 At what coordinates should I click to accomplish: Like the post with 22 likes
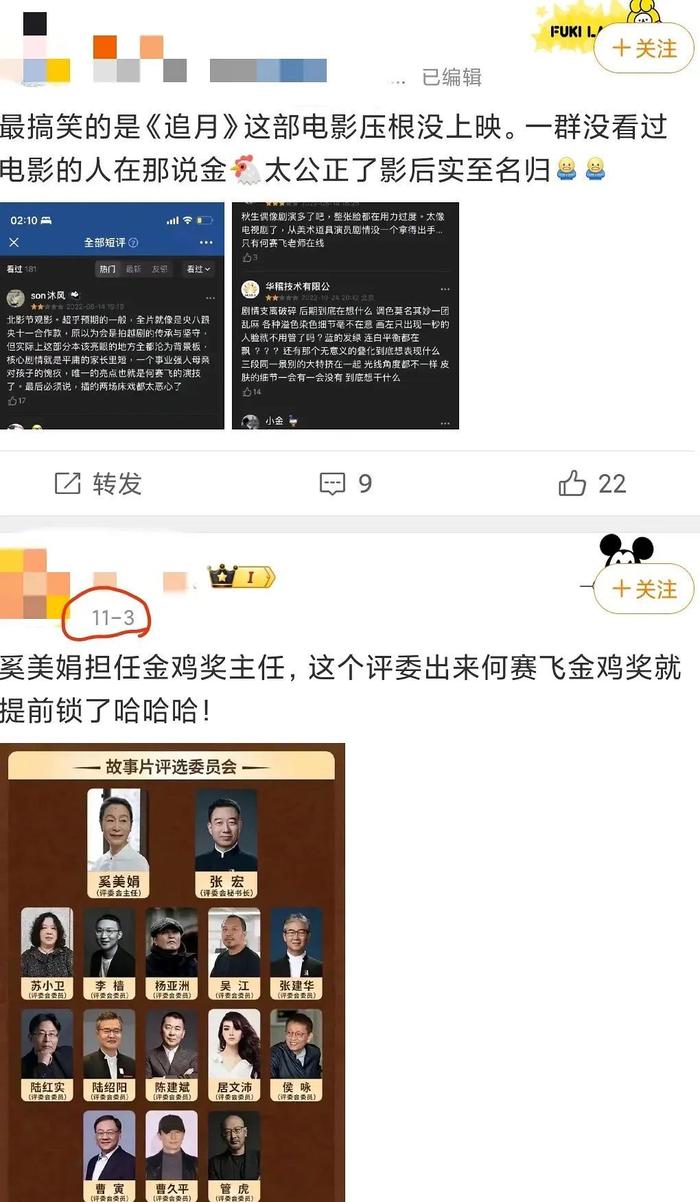point(592,484)
